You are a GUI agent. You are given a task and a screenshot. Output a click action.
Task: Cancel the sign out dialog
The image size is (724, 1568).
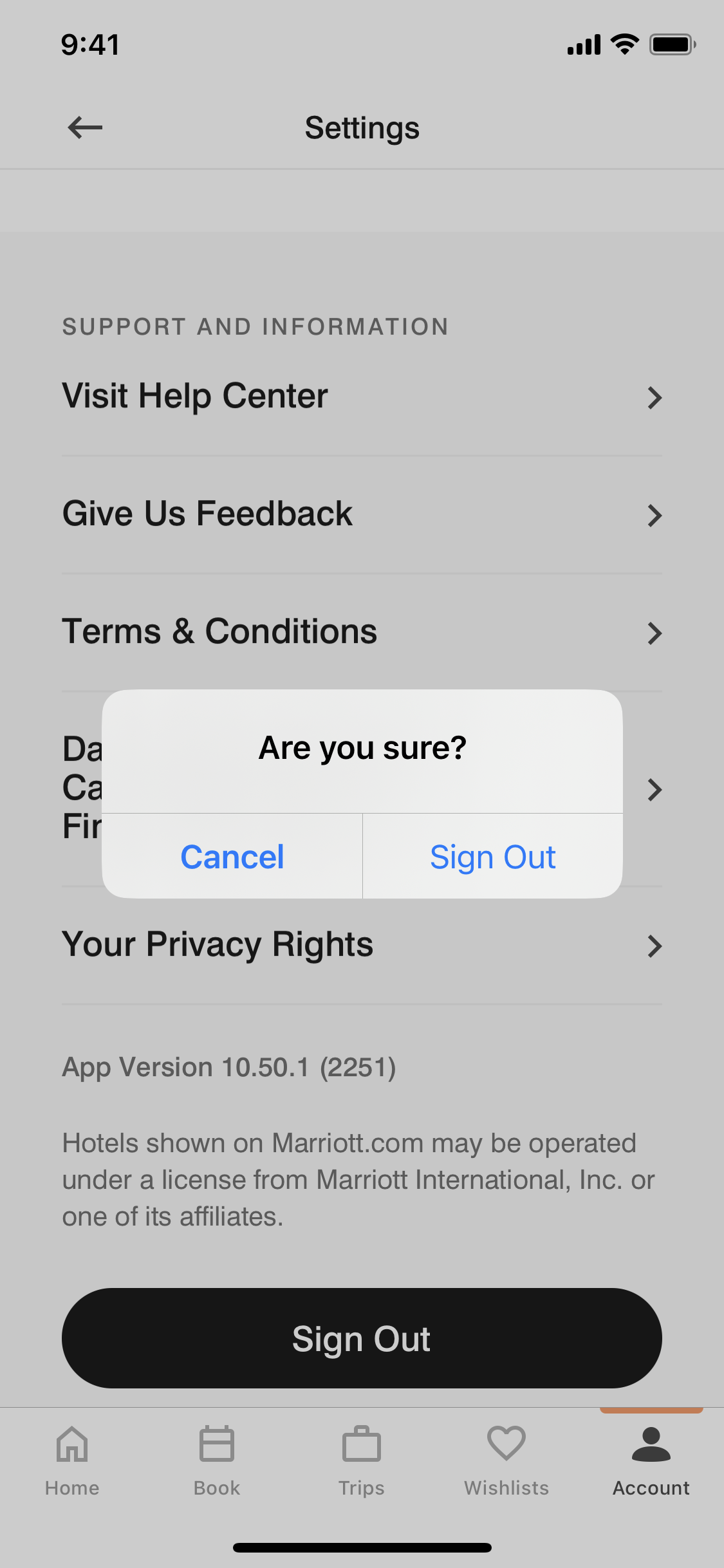point(232,856)
